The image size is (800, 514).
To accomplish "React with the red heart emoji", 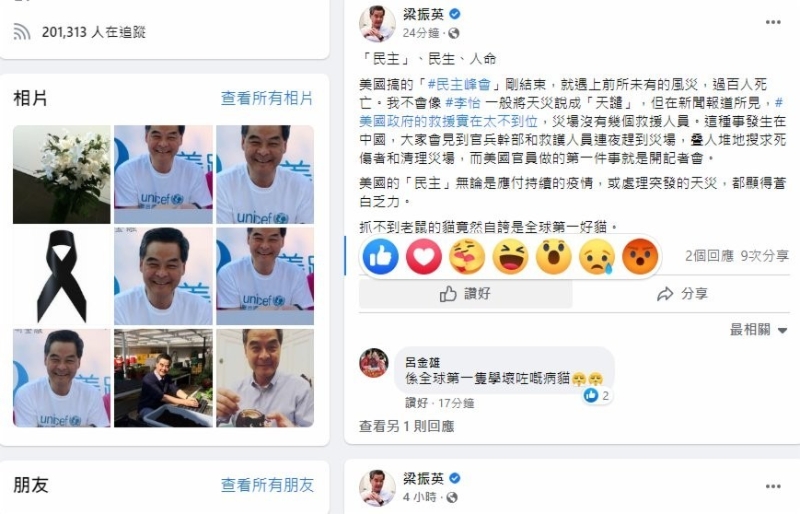I will pos(423,257).
